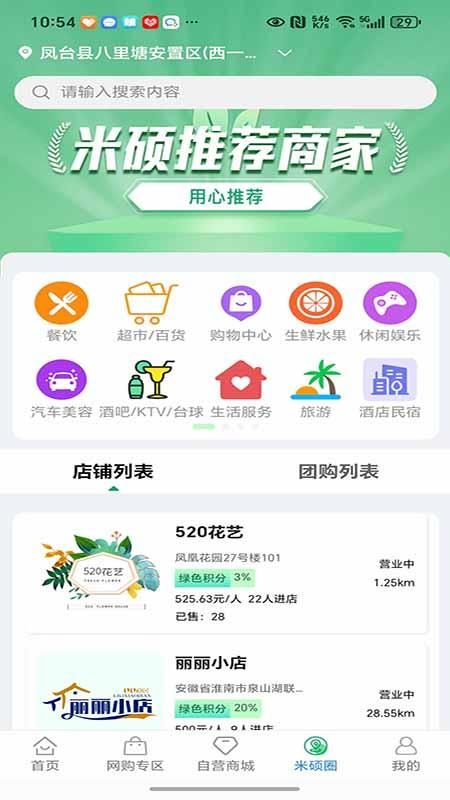Viewport: 450px width, 800px height.
Task: Open the 旅游 category
Action: (315, 389)
